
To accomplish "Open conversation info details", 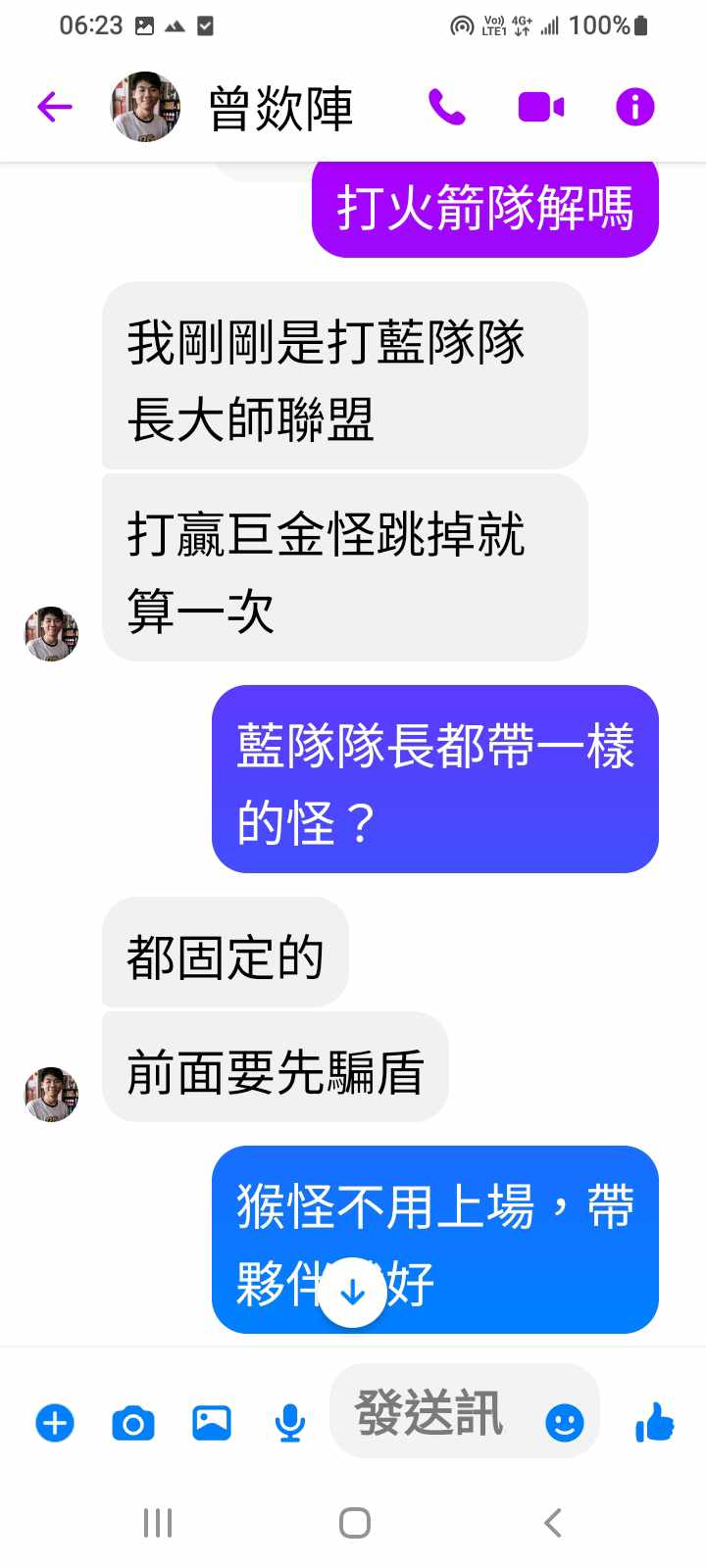I will [634, 107].
